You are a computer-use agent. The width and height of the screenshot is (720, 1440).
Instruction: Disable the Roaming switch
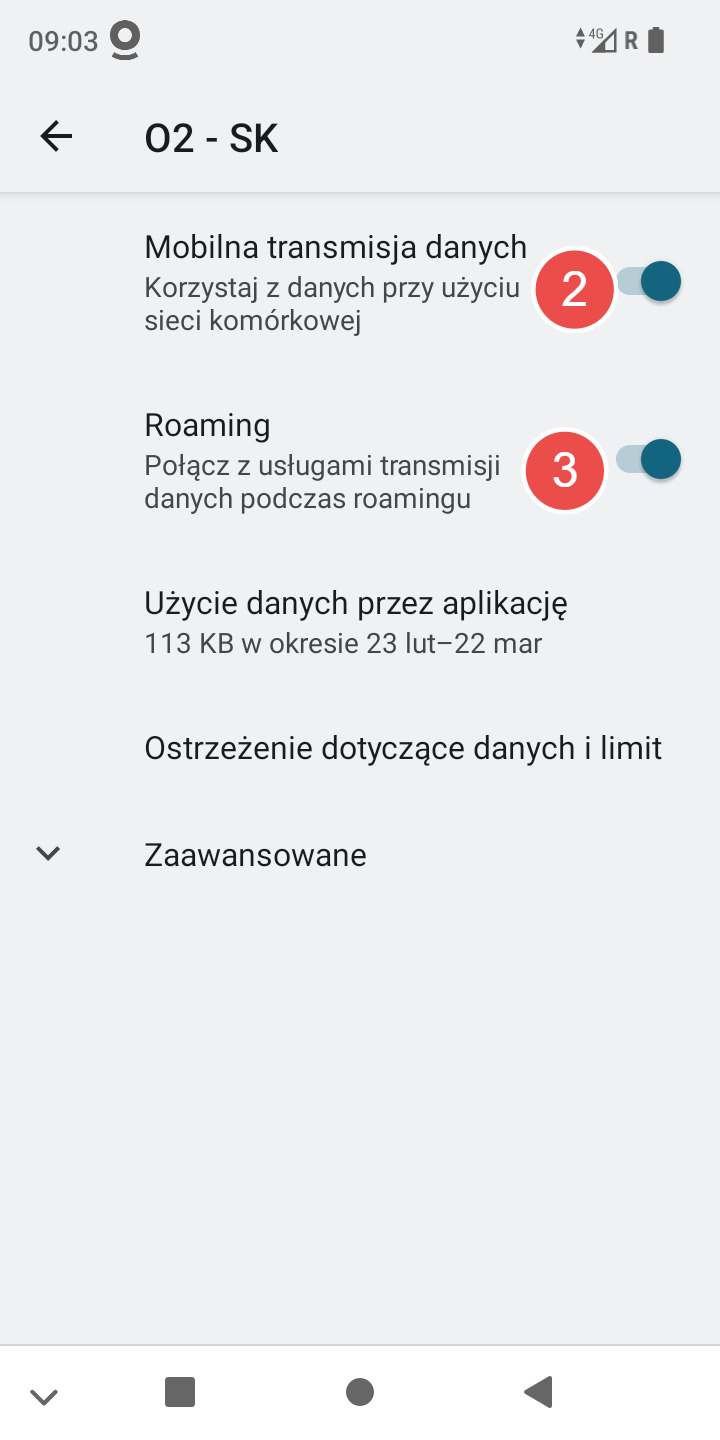click(x=650, y=460)
